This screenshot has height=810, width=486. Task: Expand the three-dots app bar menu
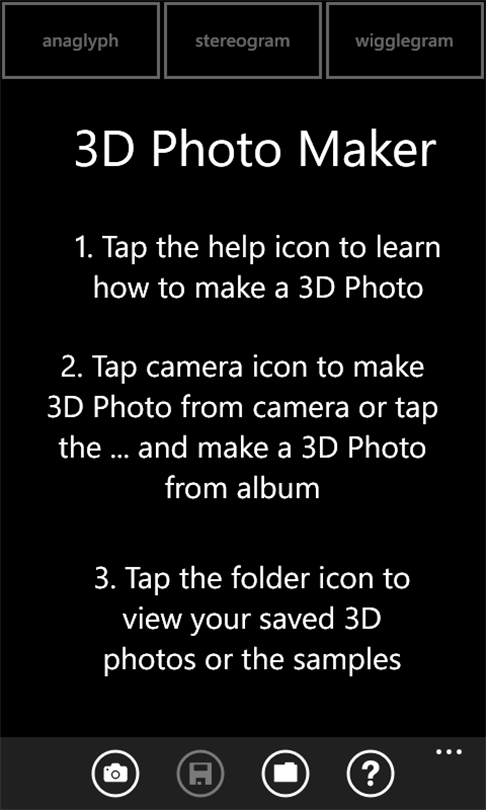click(449, 752)
